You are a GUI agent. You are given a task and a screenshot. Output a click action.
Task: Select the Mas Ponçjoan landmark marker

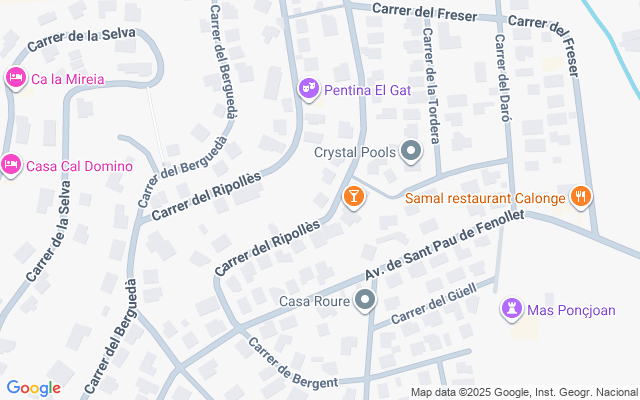[513, 309]
